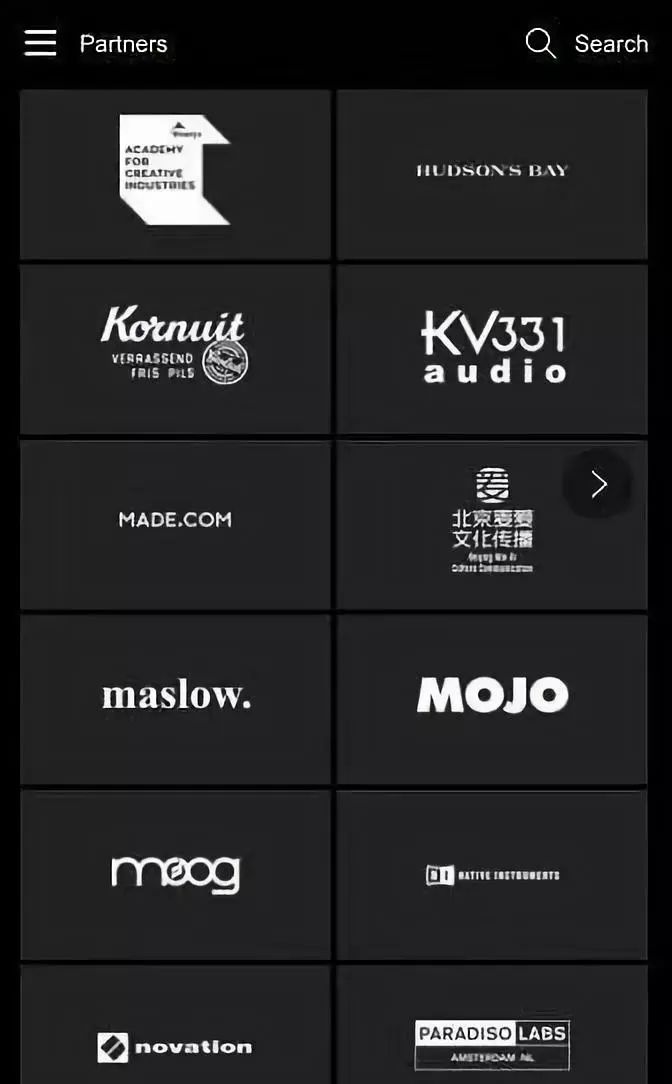This screenshot has height=1084, width=672.
Task: Tap Search in the top bar
Action: pos(587,44)
